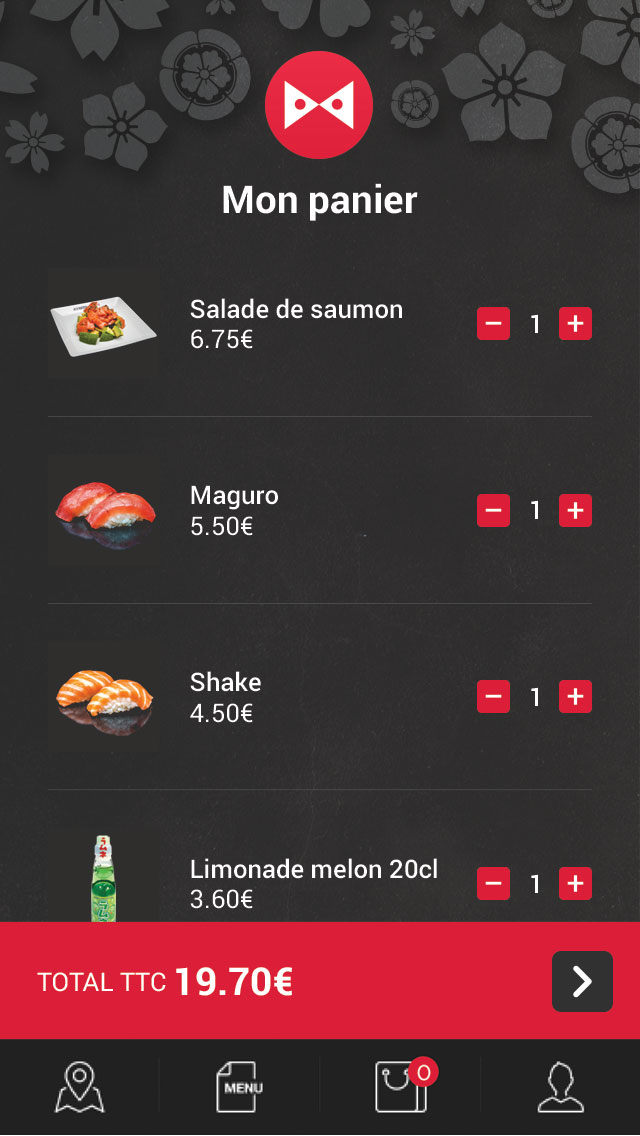
Task: Add one more Limonade melon 20cl
Action: tap(575, 884)
